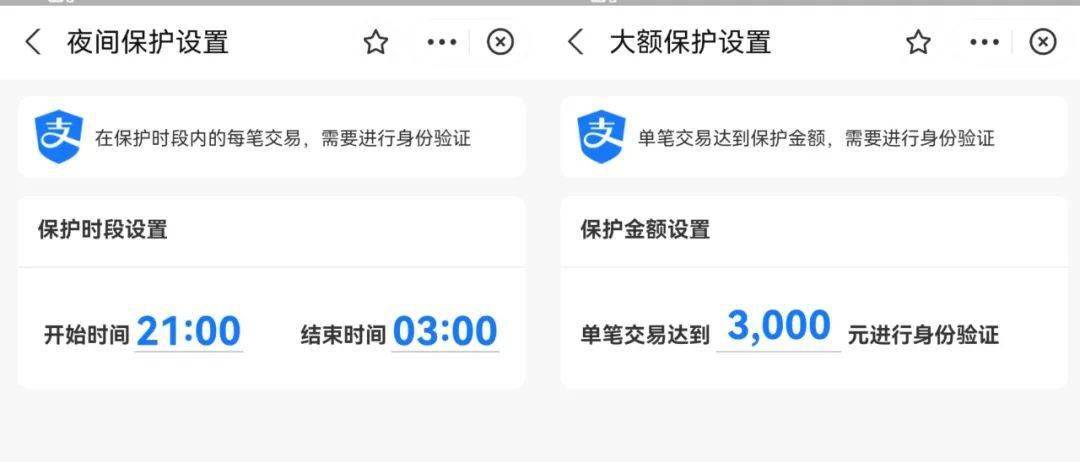The height and width of the screenshot is (462, 1080).
Task: Open more options on 大额保护设置 page
Action: (985, 42)
